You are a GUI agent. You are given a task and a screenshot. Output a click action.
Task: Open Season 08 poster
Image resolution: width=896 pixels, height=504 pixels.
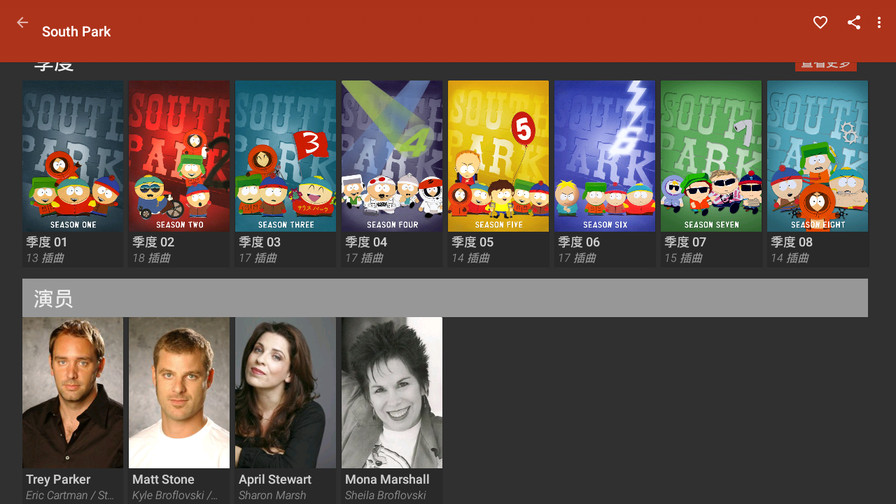tap(817, 156)
